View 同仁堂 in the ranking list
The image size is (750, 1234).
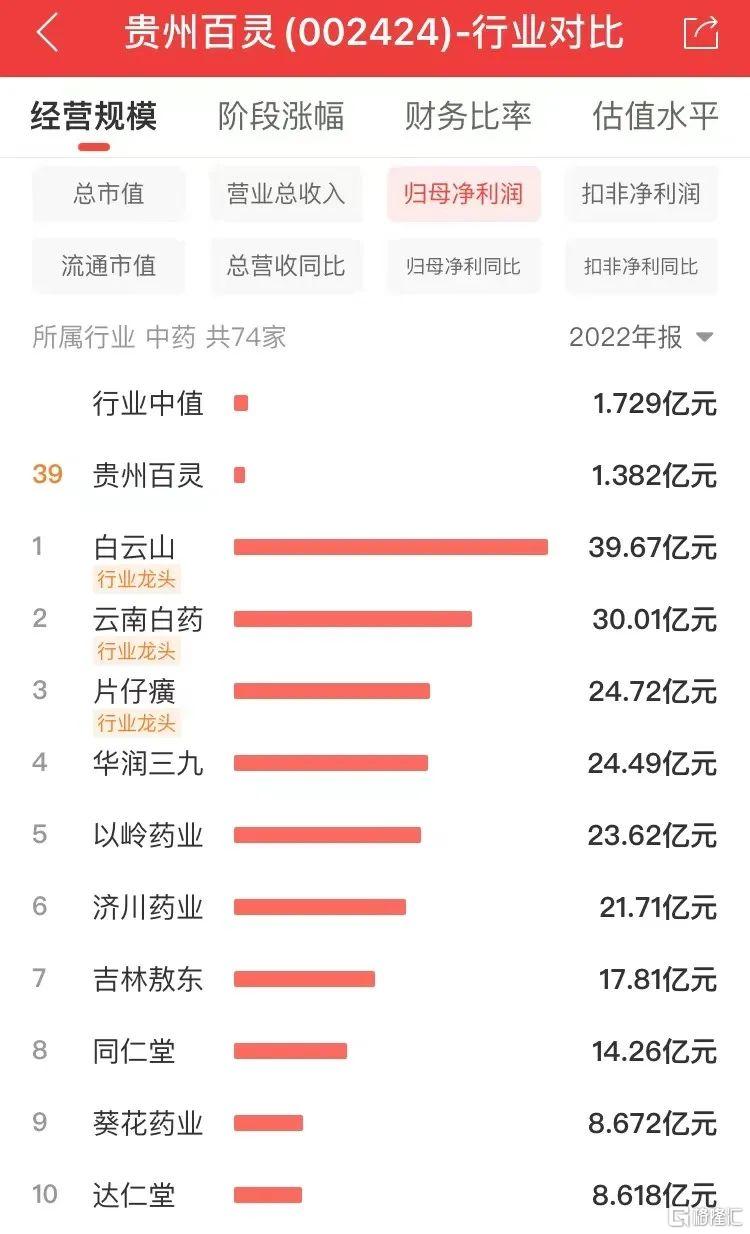point(375,1051)
